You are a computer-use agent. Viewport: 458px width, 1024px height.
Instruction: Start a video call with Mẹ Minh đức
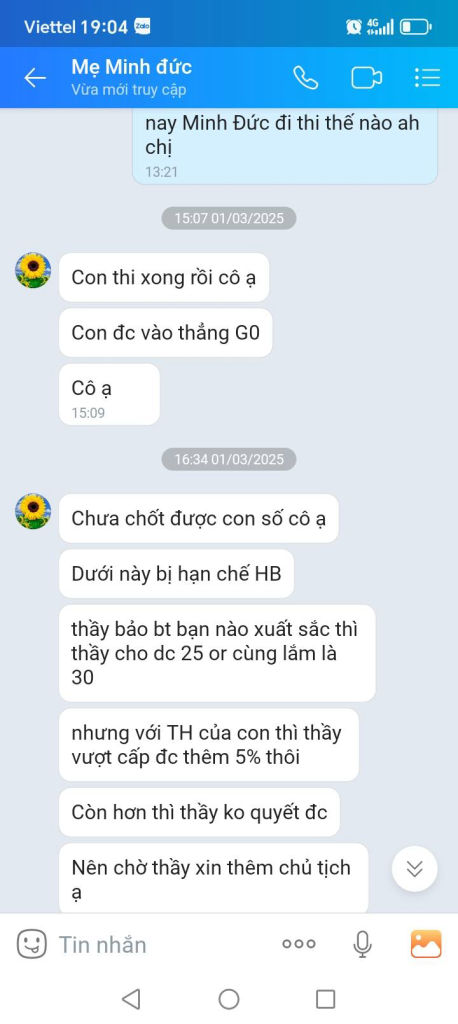coord(367,78)
